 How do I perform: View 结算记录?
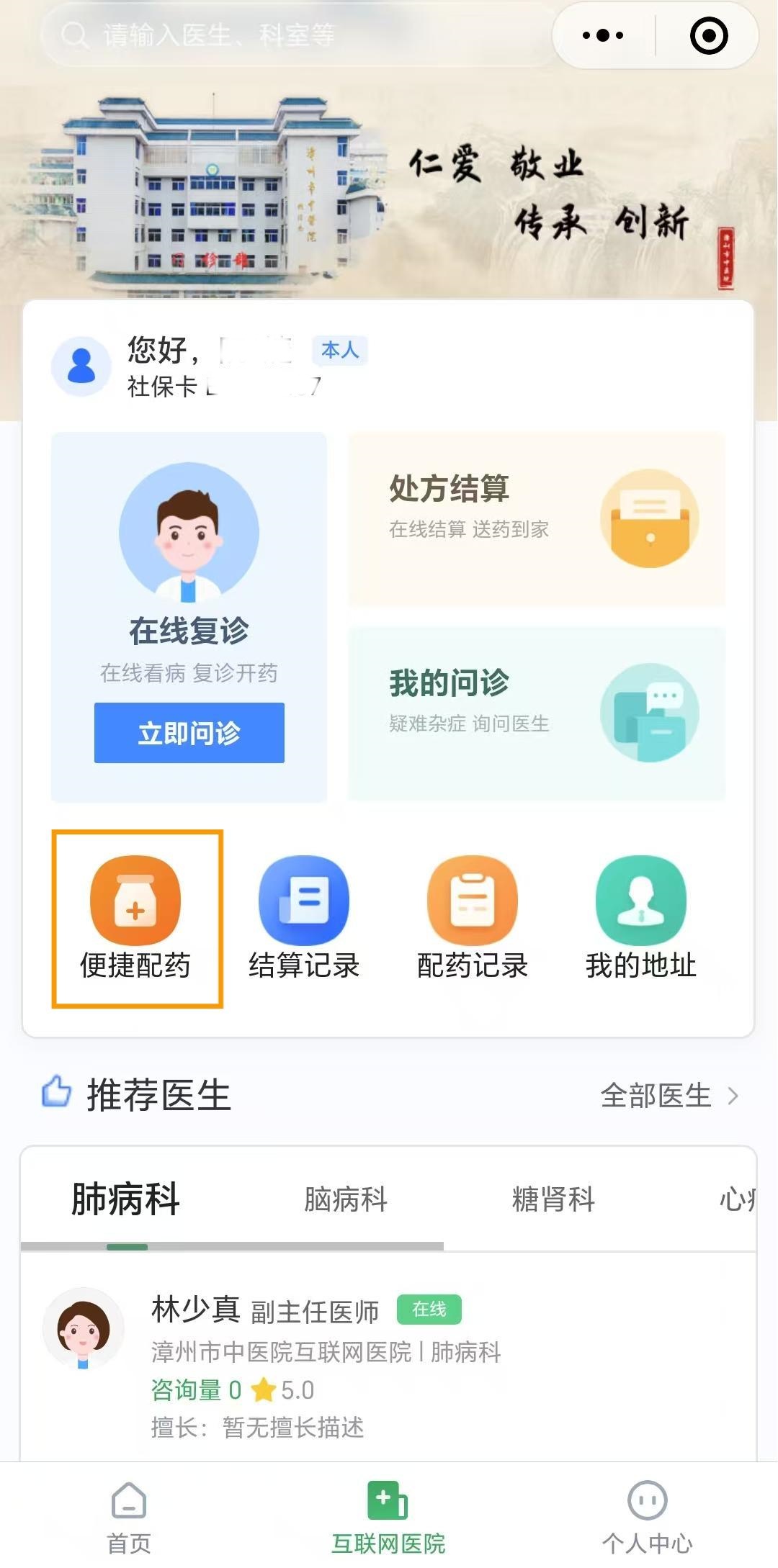pyautogui.click(x=304, y=919)
